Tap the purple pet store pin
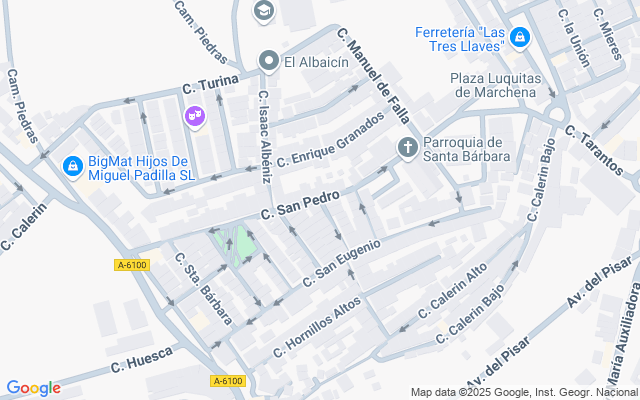 (195, 117)
